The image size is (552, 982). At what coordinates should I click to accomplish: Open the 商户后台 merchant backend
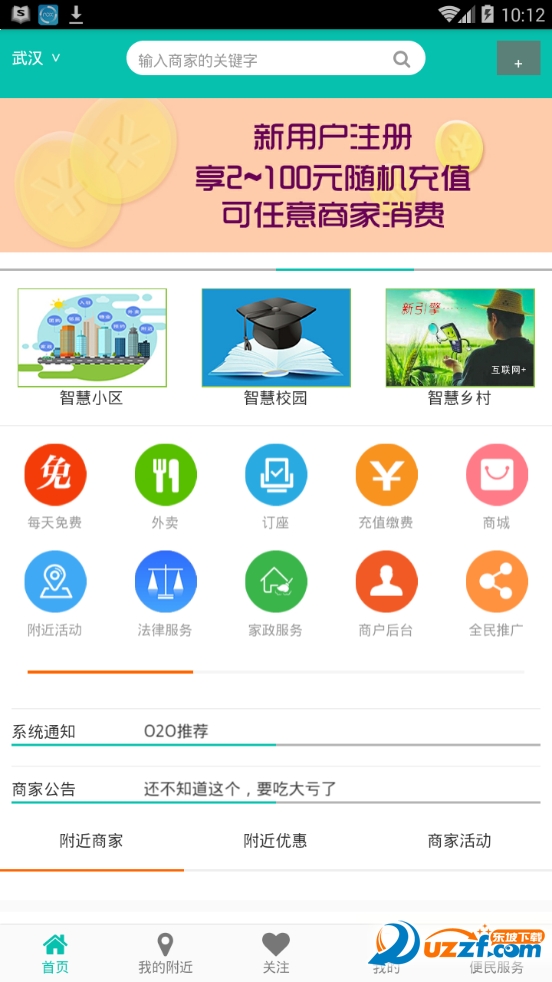(386, 594)
